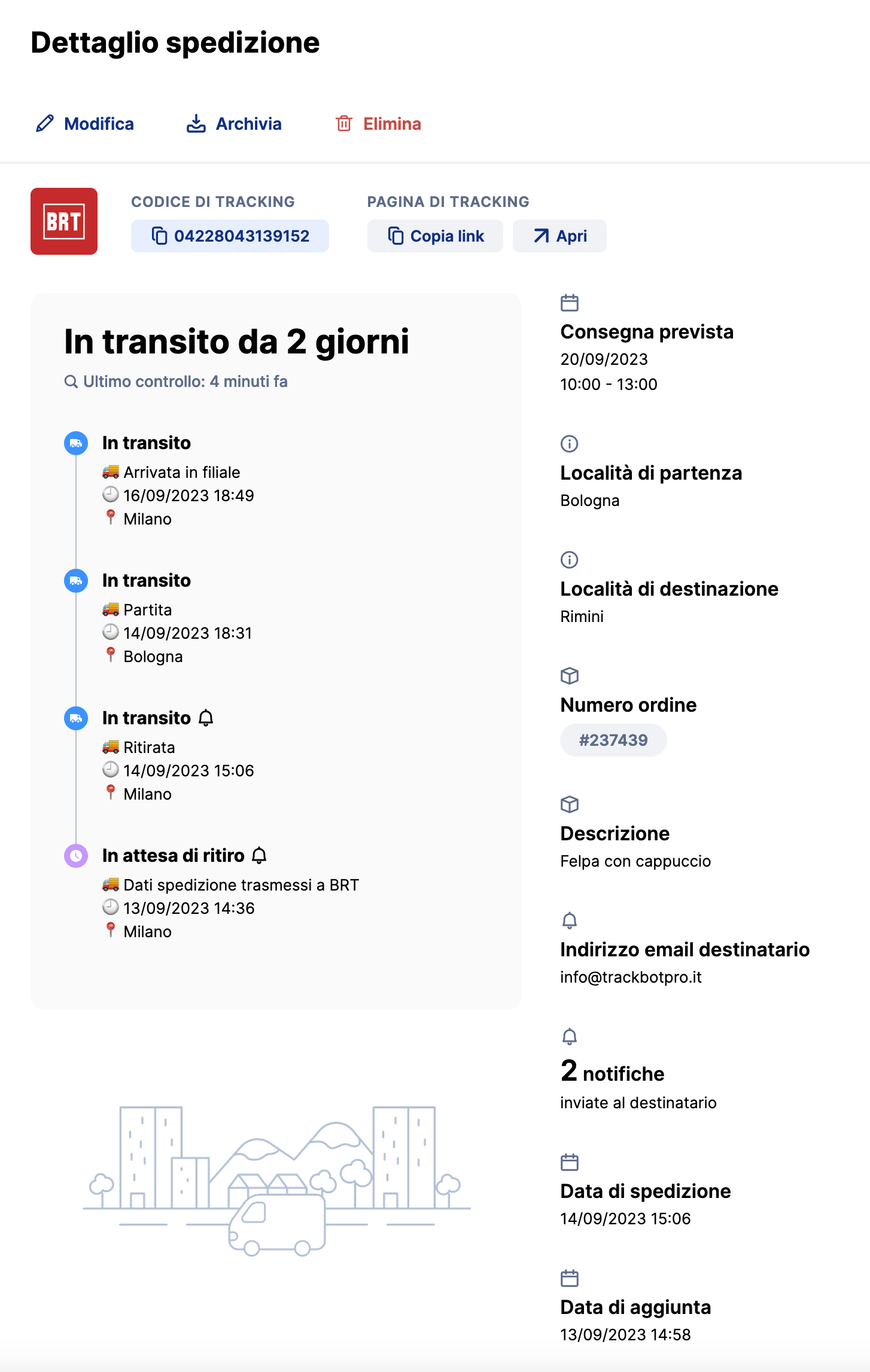This screenshot has width=870, height=1372.
Task: Copy tracking code 04228043139152
Action: pos(230,236)
